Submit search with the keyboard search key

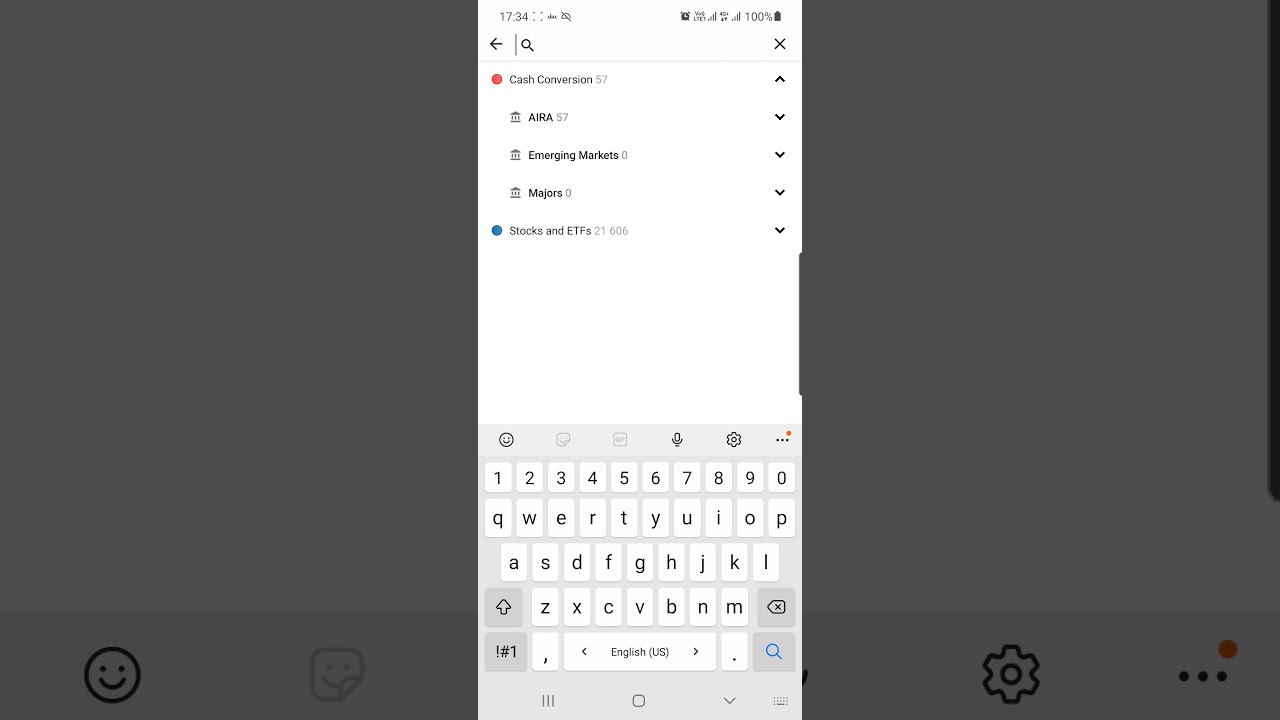[x=773, y=652]
